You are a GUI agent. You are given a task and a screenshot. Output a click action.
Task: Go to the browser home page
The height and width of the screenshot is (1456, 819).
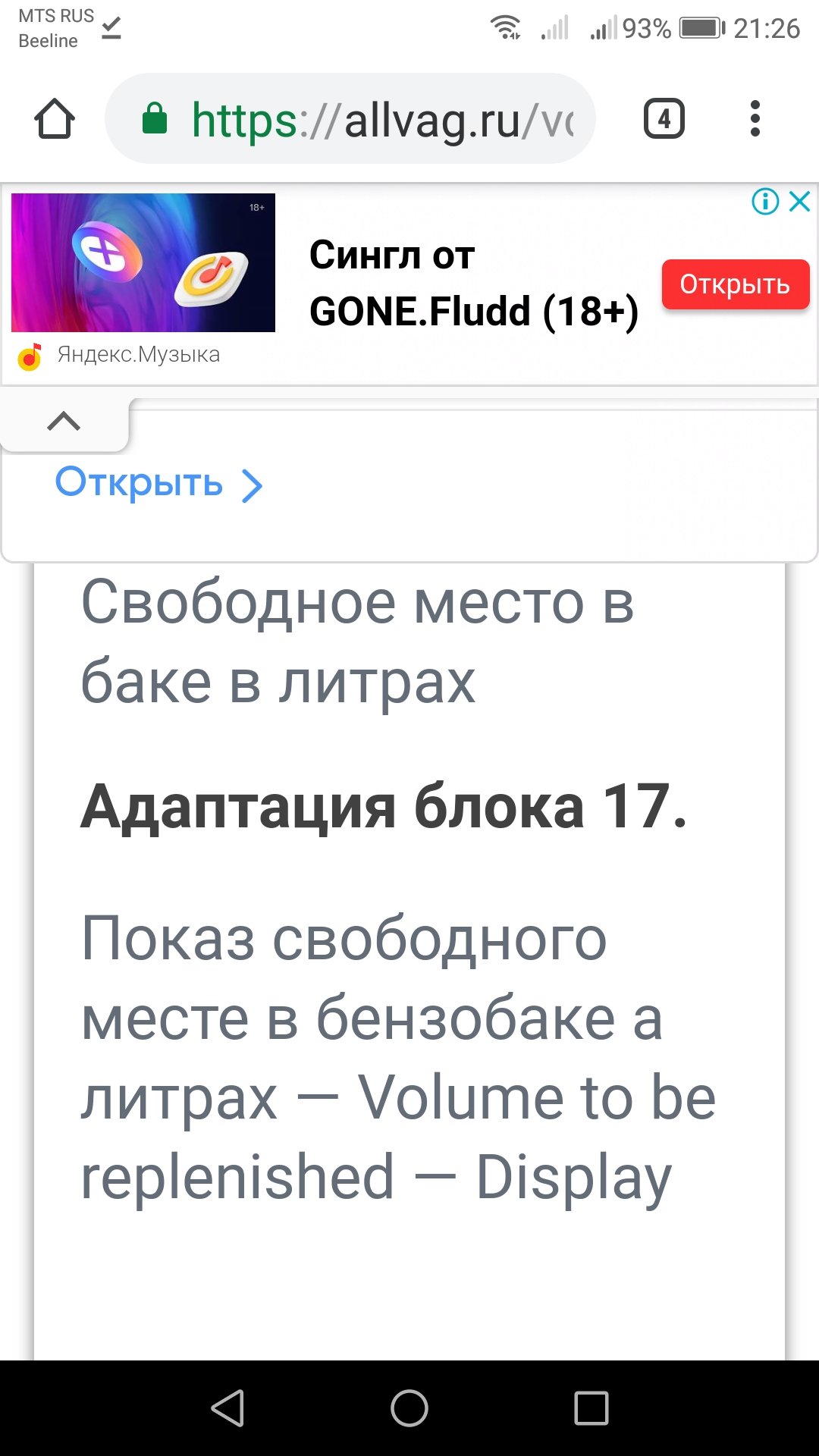click(55, 119)
